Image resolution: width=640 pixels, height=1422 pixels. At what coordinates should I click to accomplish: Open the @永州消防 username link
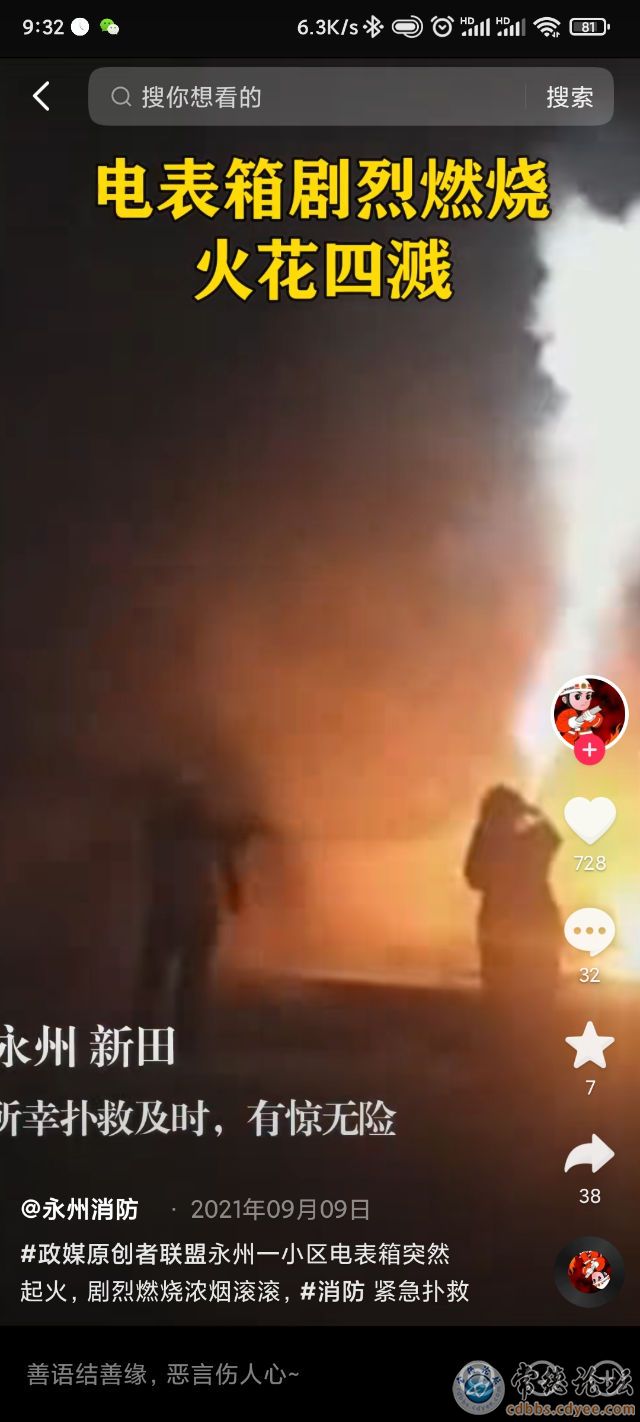[x=80, y=1209]
